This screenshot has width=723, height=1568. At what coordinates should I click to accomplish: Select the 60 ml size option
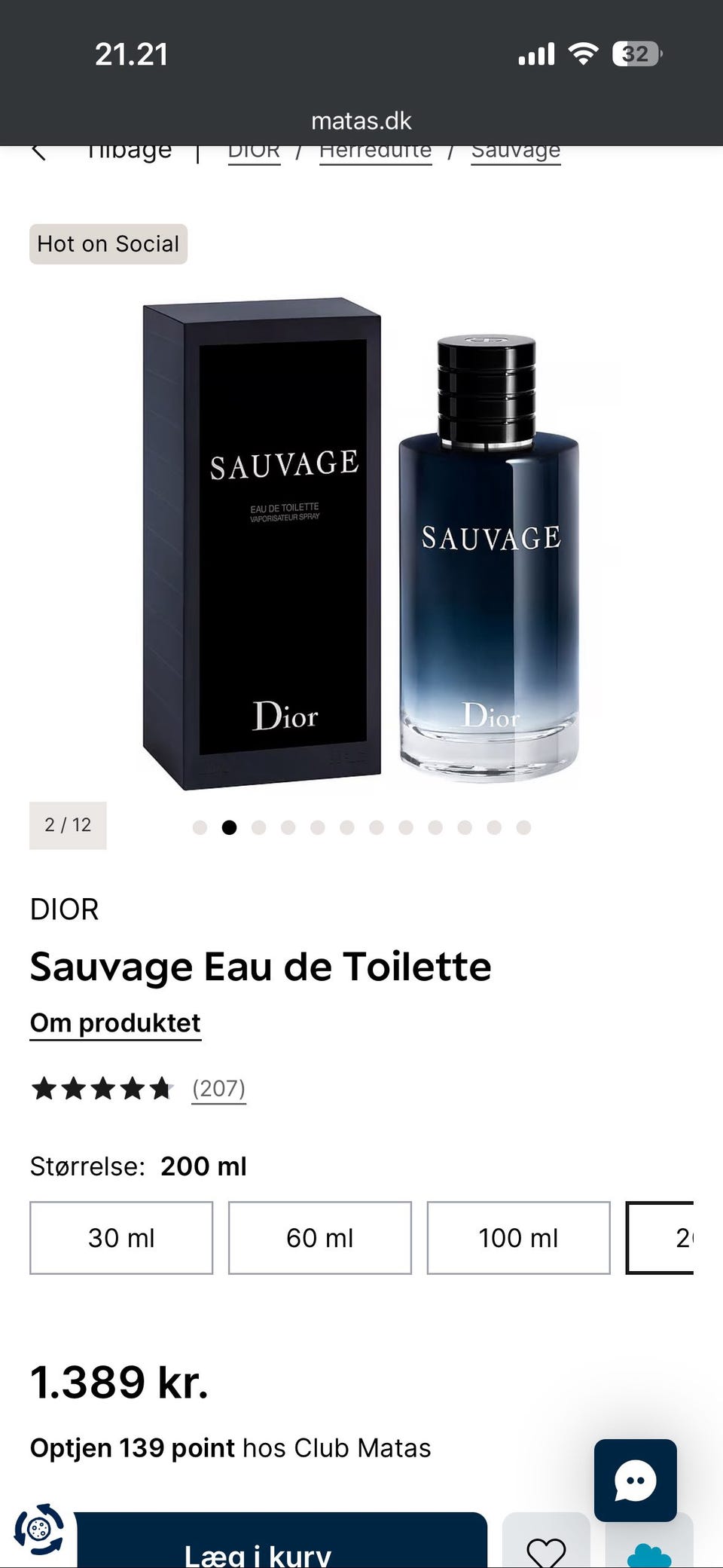click(319, 1238)
